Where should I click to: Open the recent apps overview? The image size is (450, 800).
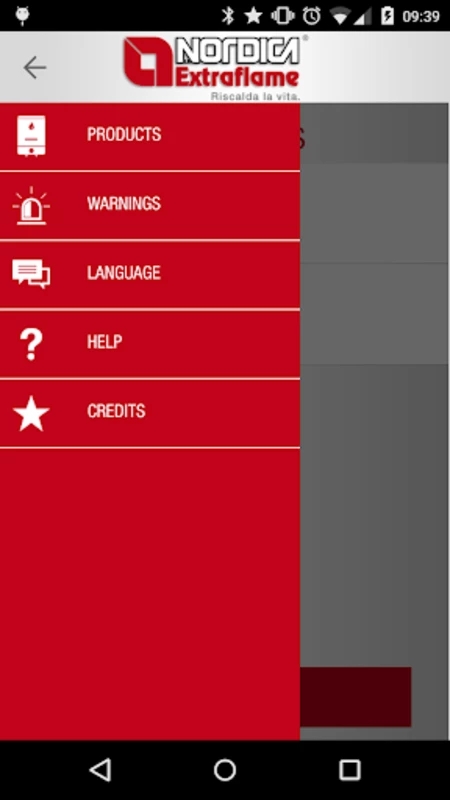click(350, 769)
